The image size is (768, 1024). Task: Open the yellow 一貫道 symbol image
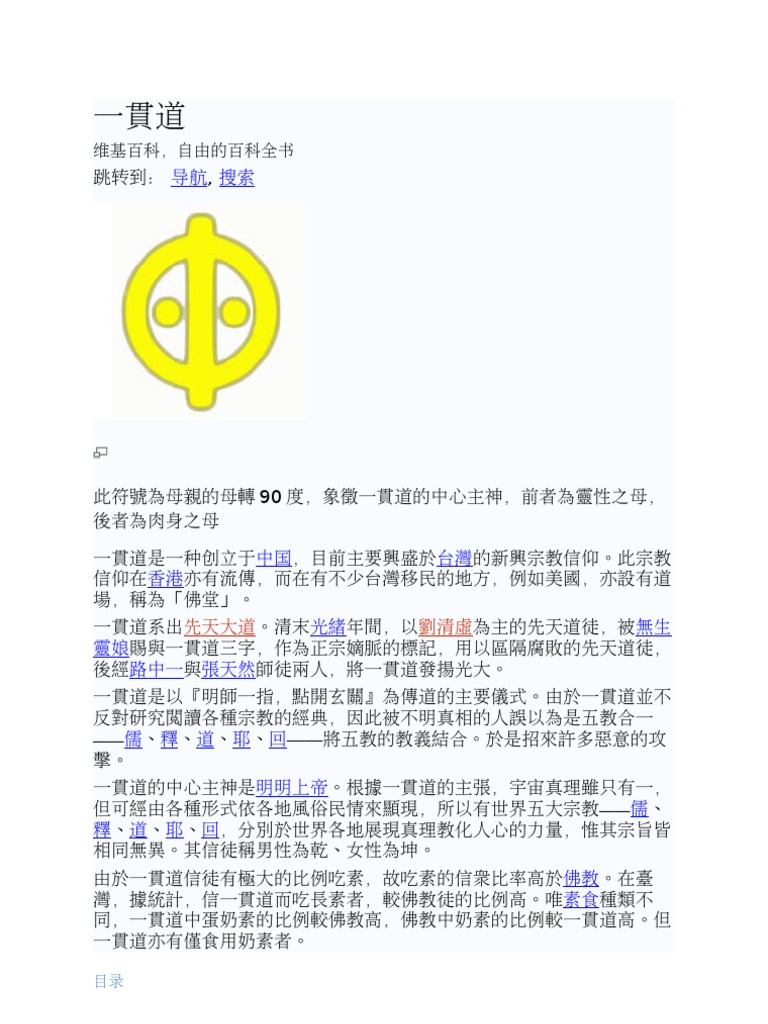coord(200,312)
